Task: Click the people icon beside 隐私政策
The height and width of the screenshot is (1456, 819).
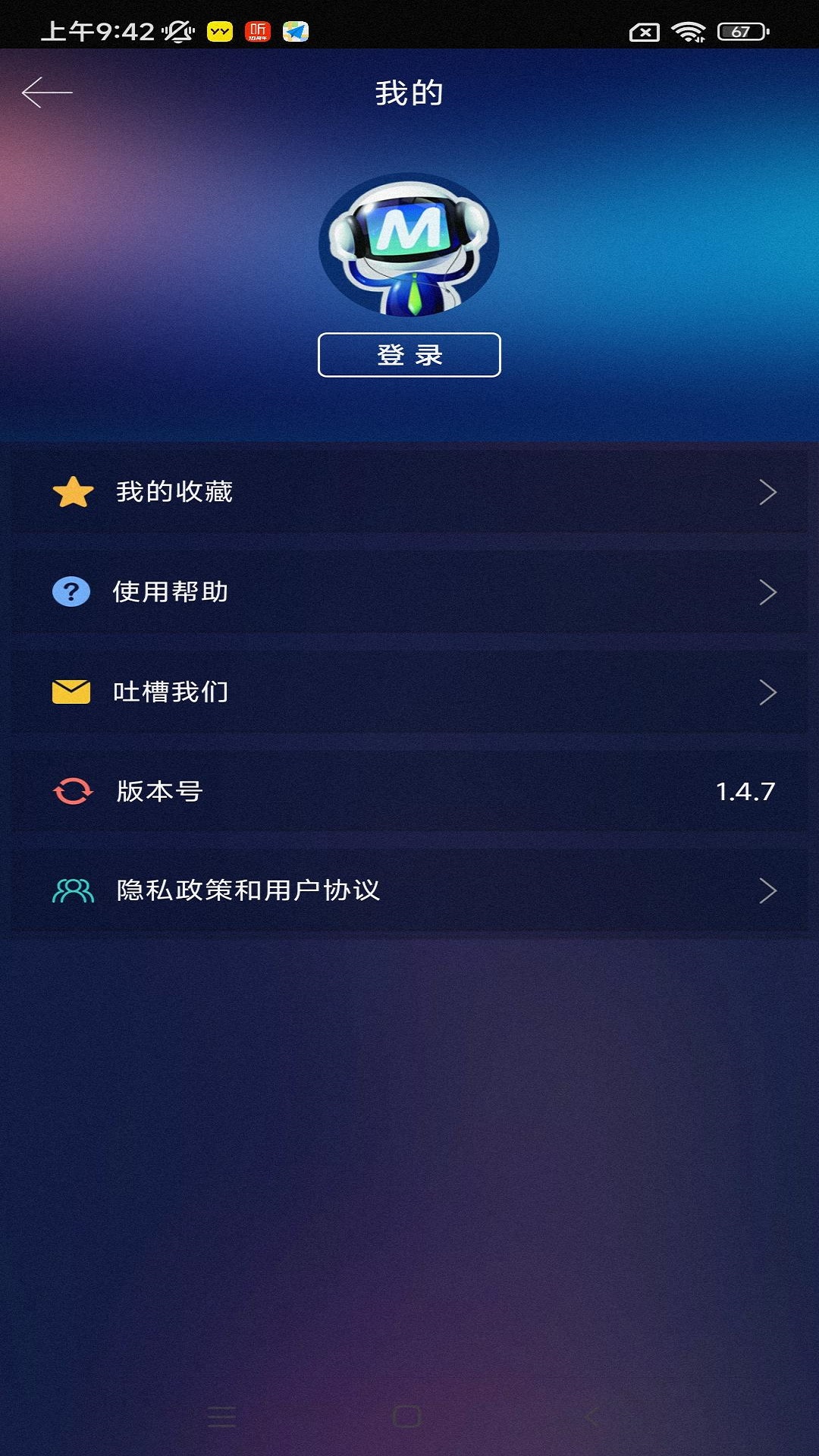Action: click(x=71, y=891)
